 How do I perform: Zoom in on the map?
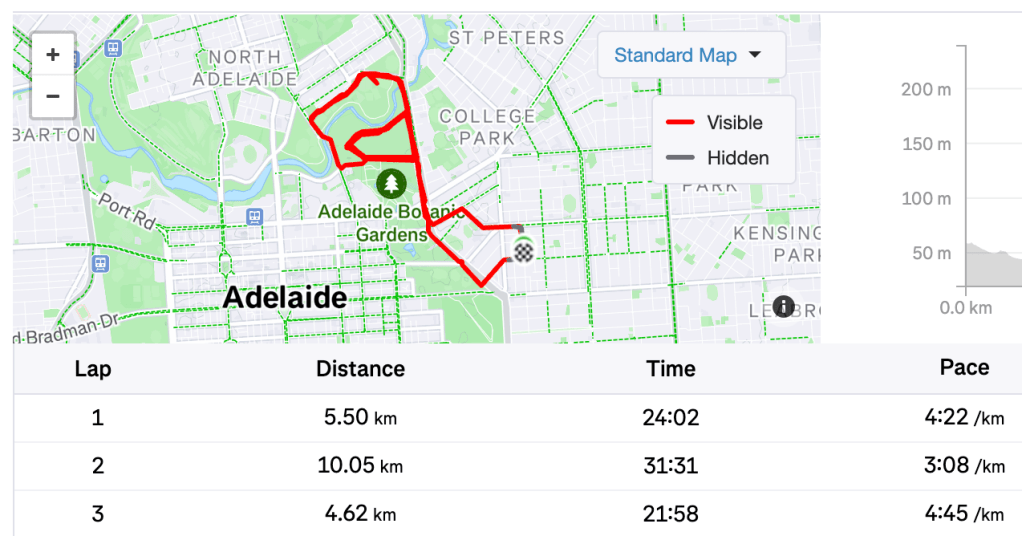[x=53, y=55]
